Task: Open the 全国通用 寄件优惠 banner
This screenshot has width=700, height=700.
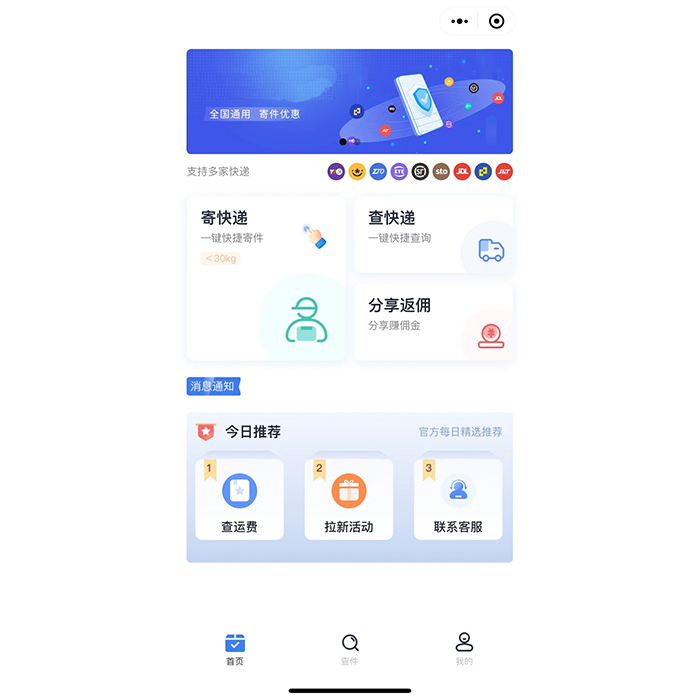Action: (349, 101)
